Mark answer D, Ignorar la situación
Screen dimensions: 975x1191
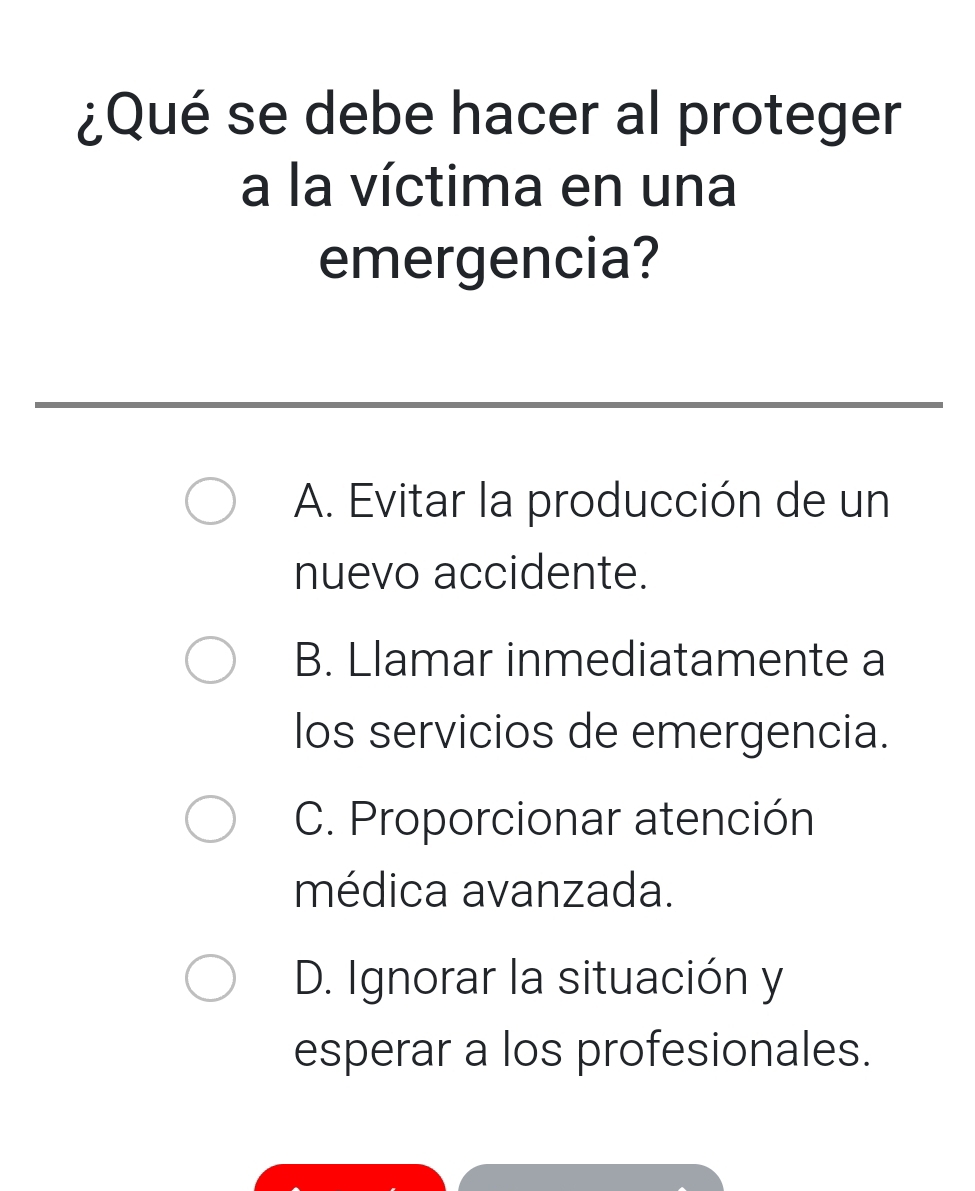point(211,978)
